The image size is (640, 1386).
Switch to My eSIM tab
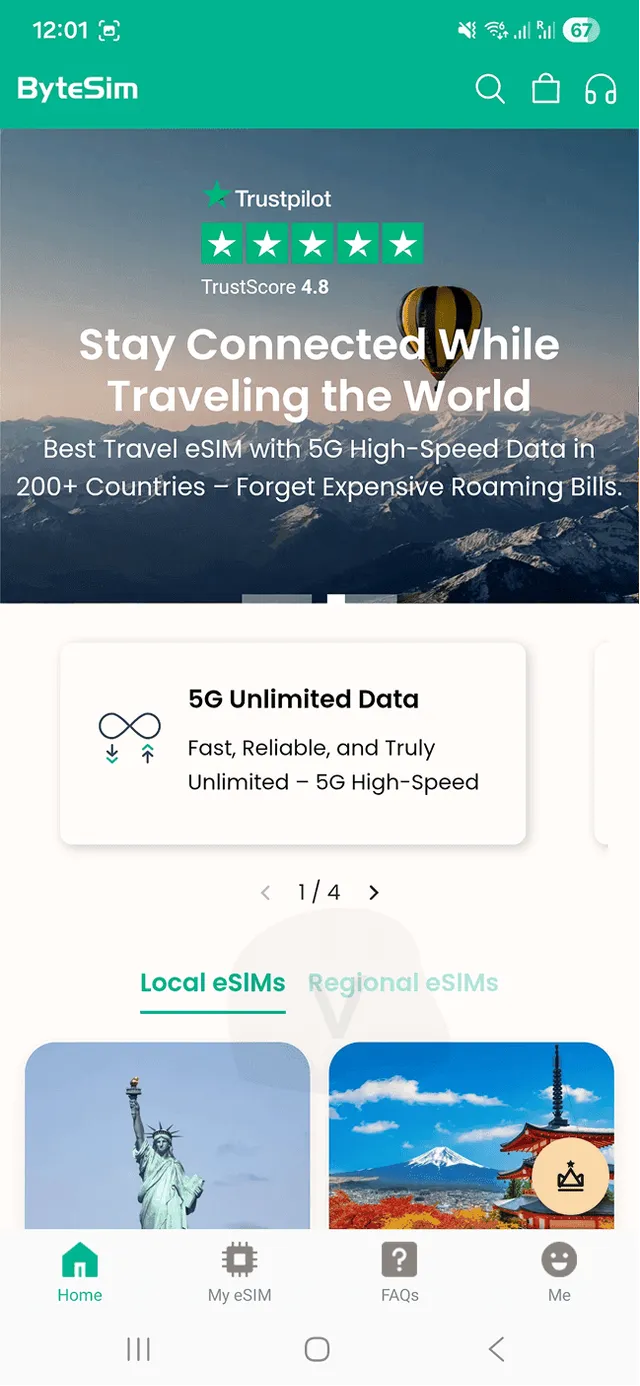(x=240, y=1272)
